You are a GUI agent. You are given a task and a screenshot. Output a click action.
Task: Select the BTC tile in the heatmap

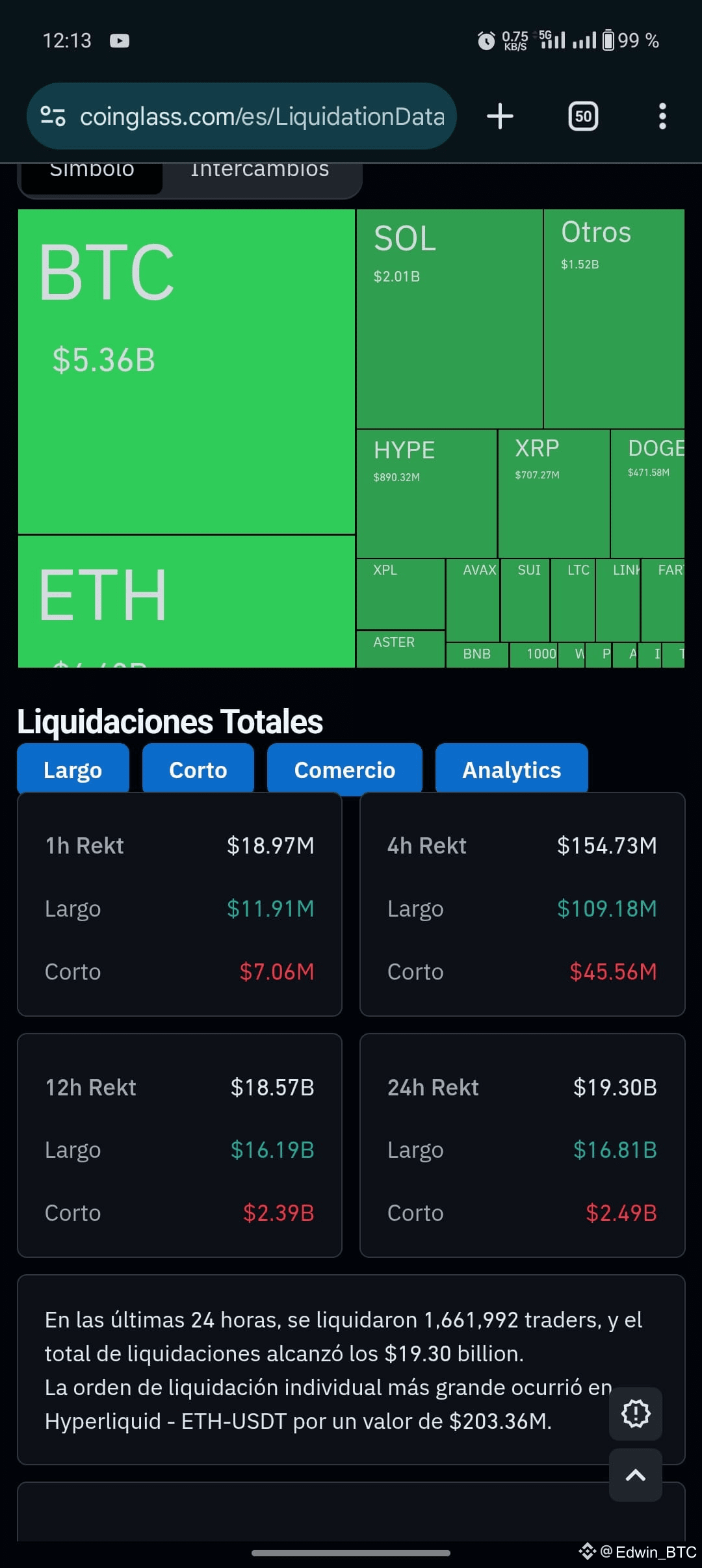click(x=186, y=371)
